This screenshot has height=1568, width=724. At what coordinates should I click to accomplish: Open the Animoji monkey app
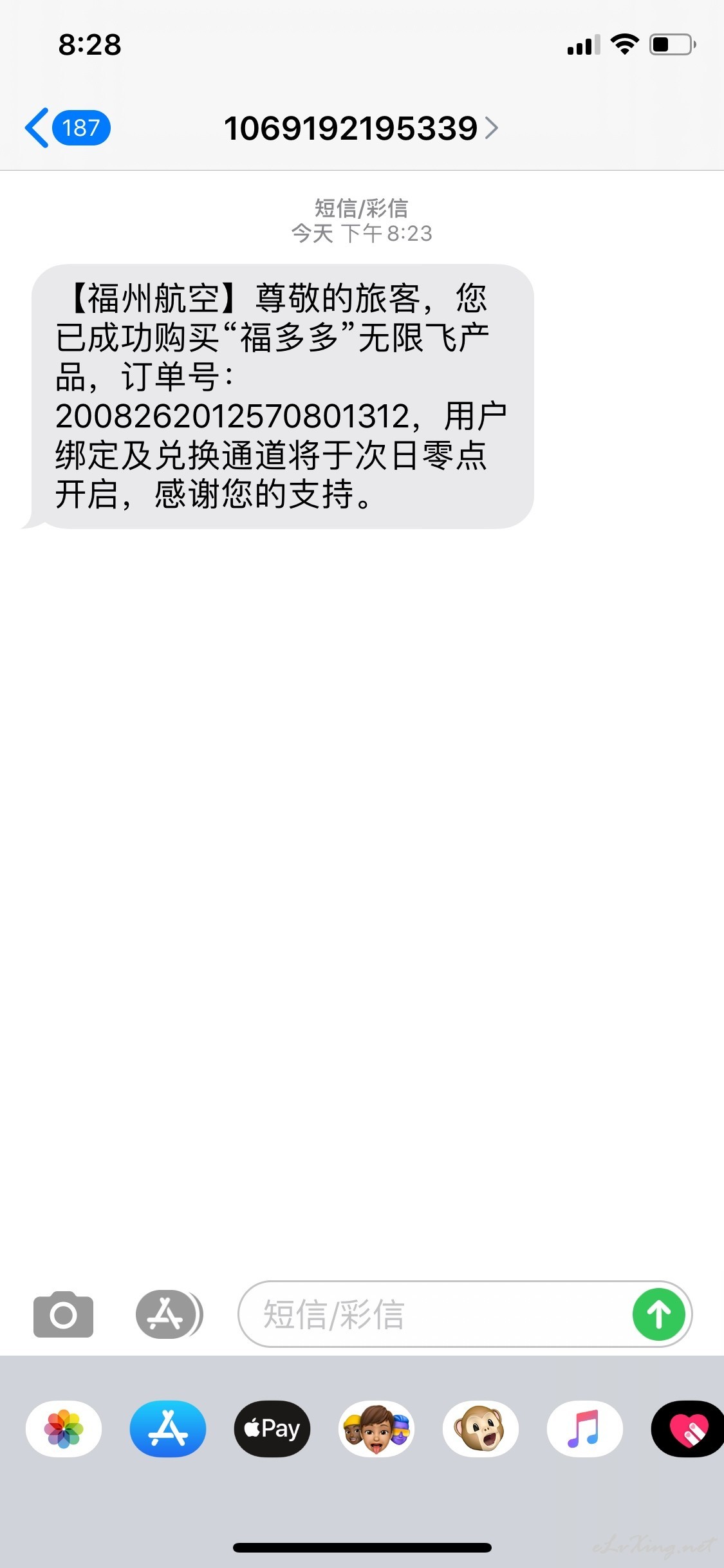click(481, 1429)
